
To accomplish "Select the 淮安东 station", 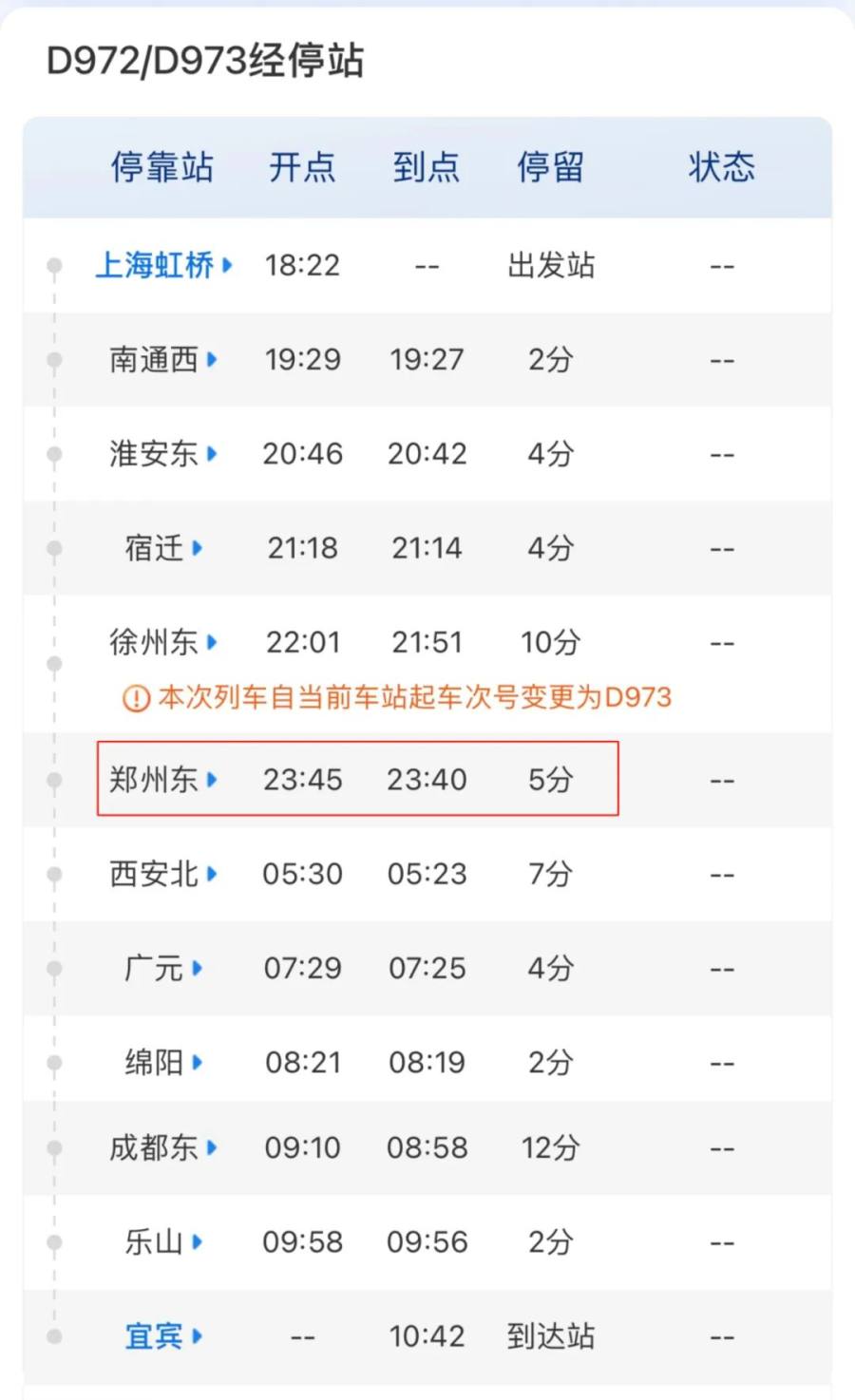I will point(163,453).
